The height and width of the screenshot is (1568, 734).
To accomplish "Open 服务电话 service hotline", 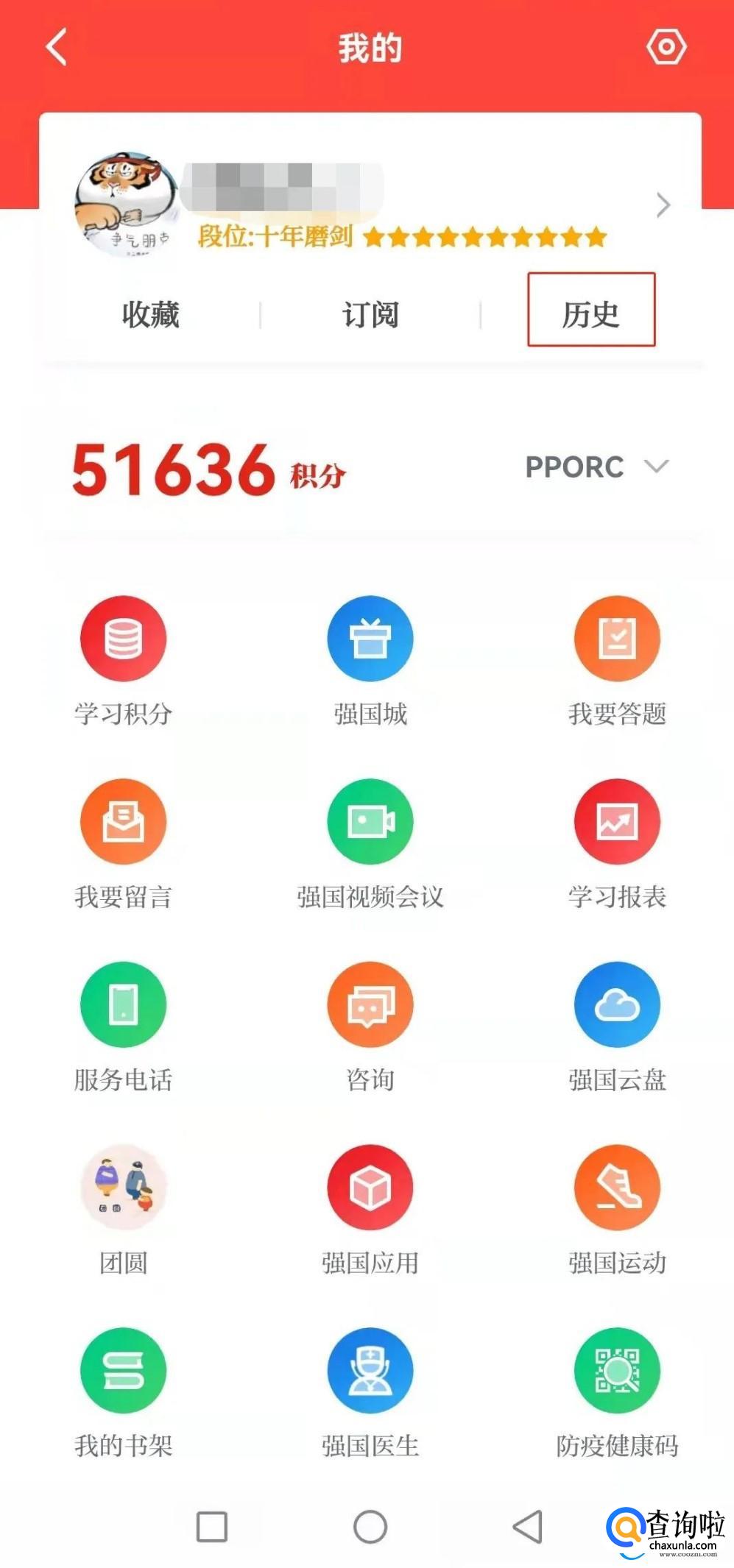I will 123,1005.
